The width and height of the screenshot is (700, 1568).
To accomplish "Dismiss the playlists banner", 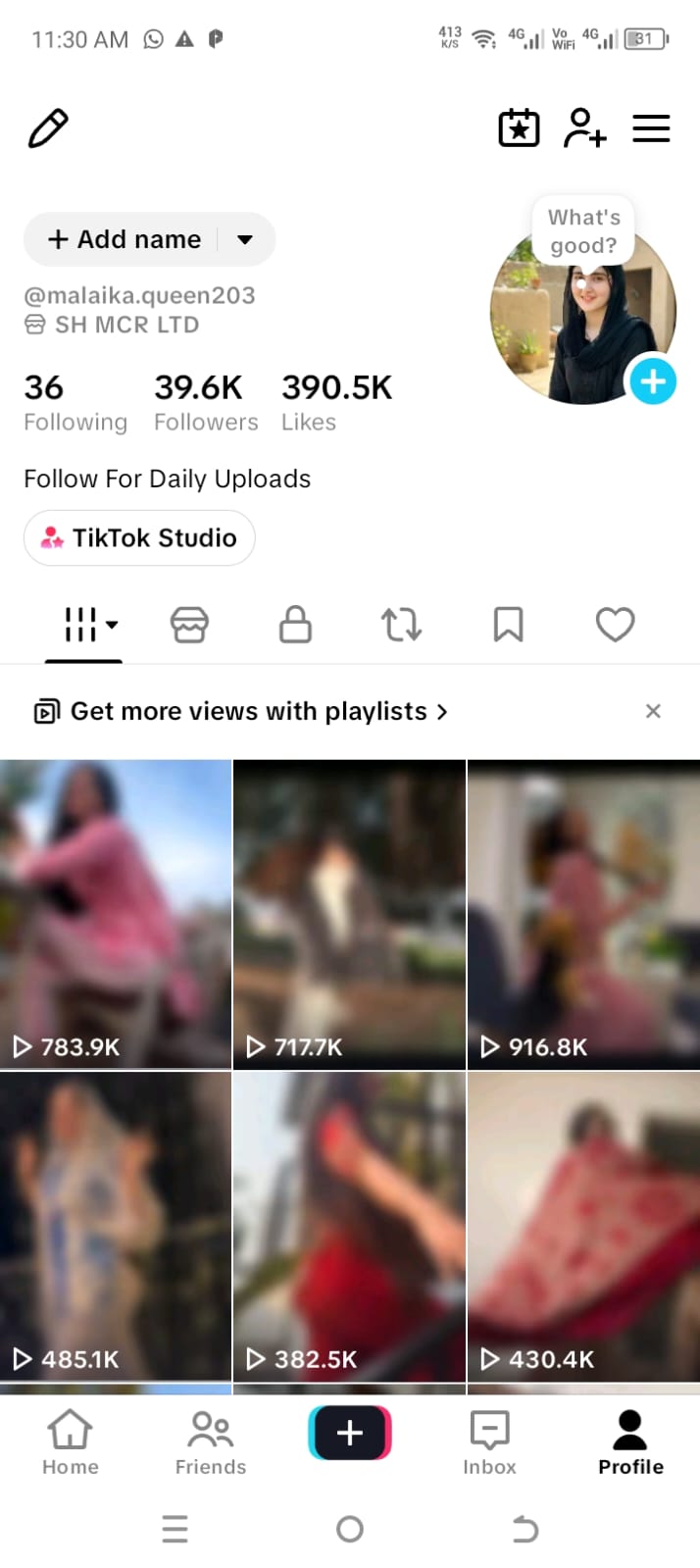I will pos(653,711).
